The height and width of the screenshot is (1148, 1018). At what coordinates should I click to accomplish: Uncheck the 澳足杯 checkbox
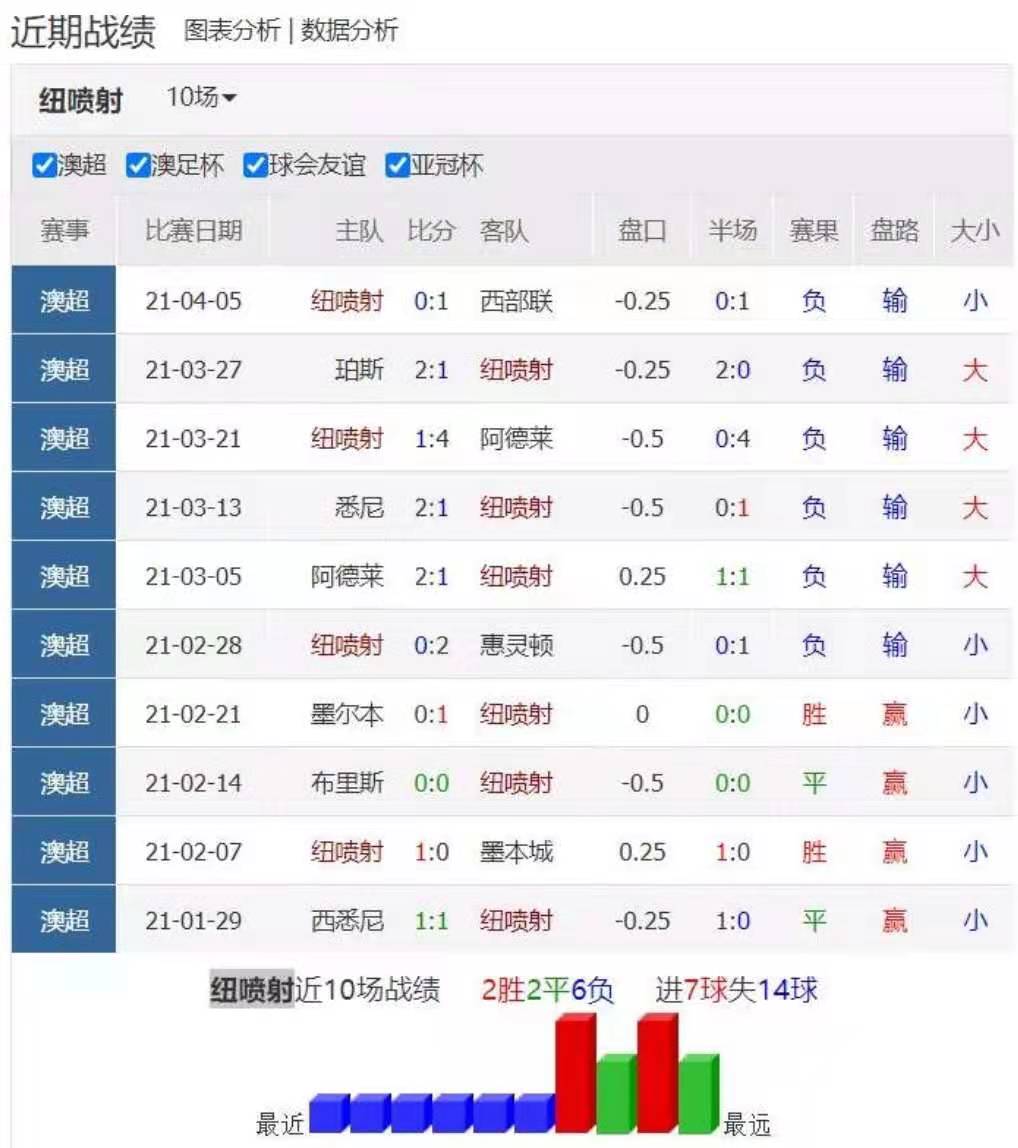137,165
